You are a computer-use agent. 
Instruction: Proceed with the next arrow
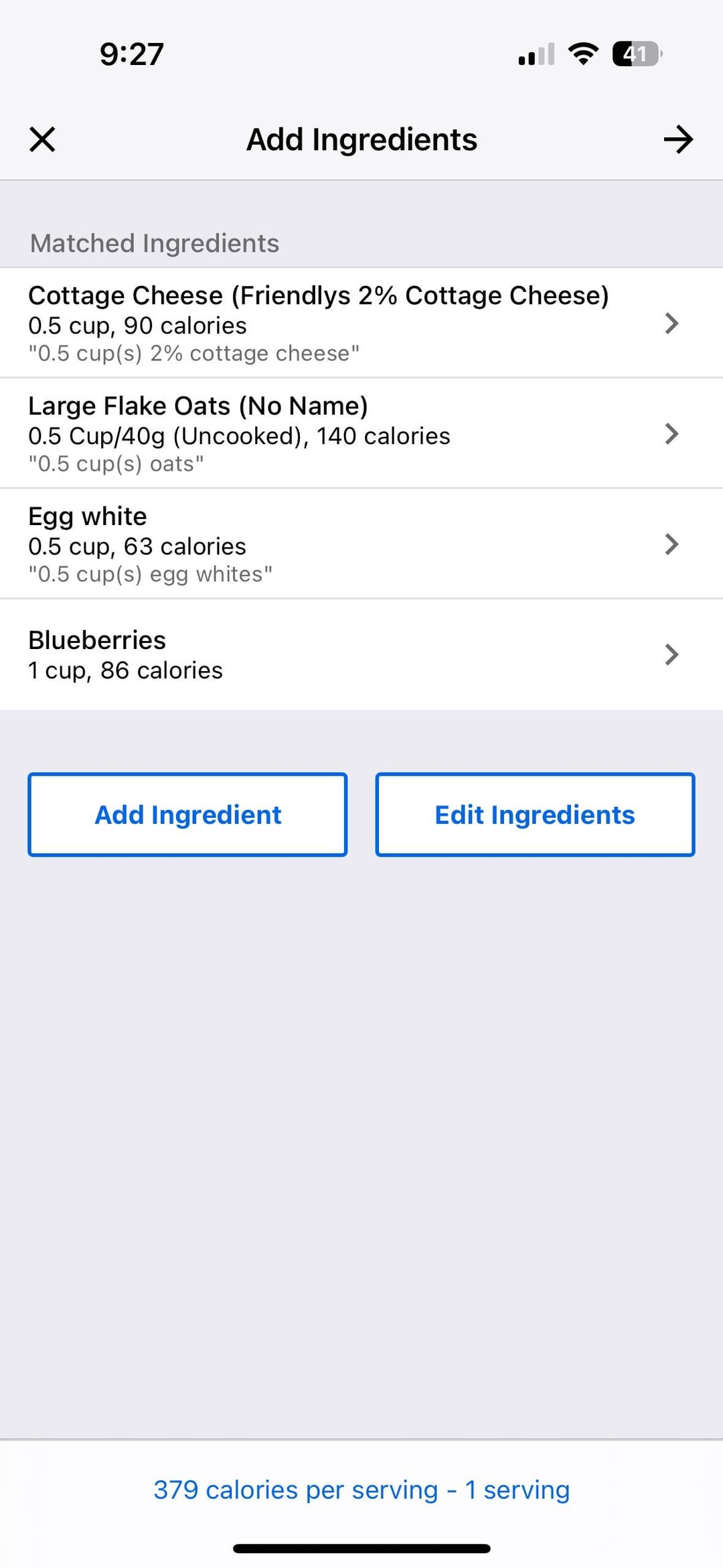[x=678, y=139]
